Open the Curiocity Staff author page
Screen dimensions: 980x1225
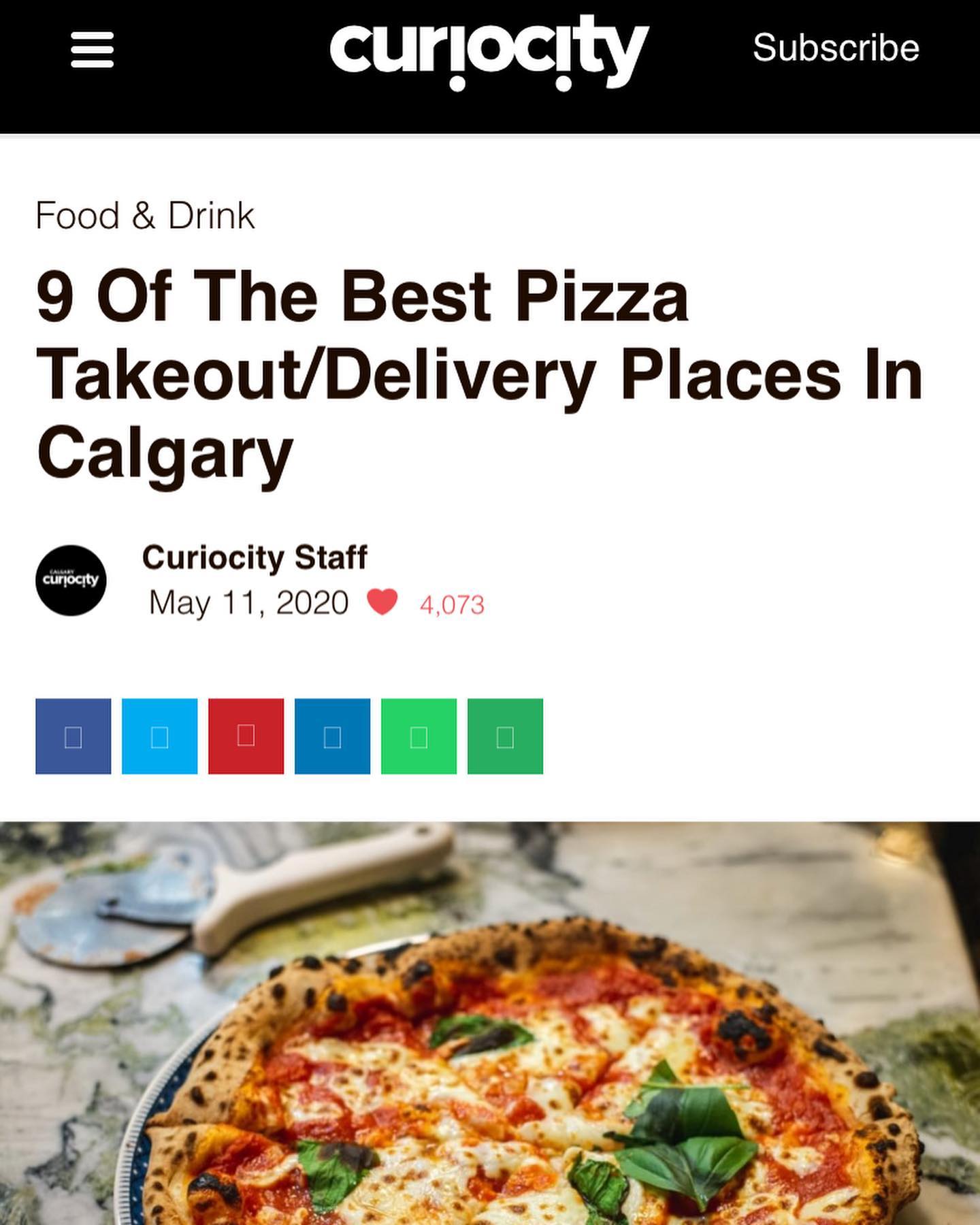[255, 557]
